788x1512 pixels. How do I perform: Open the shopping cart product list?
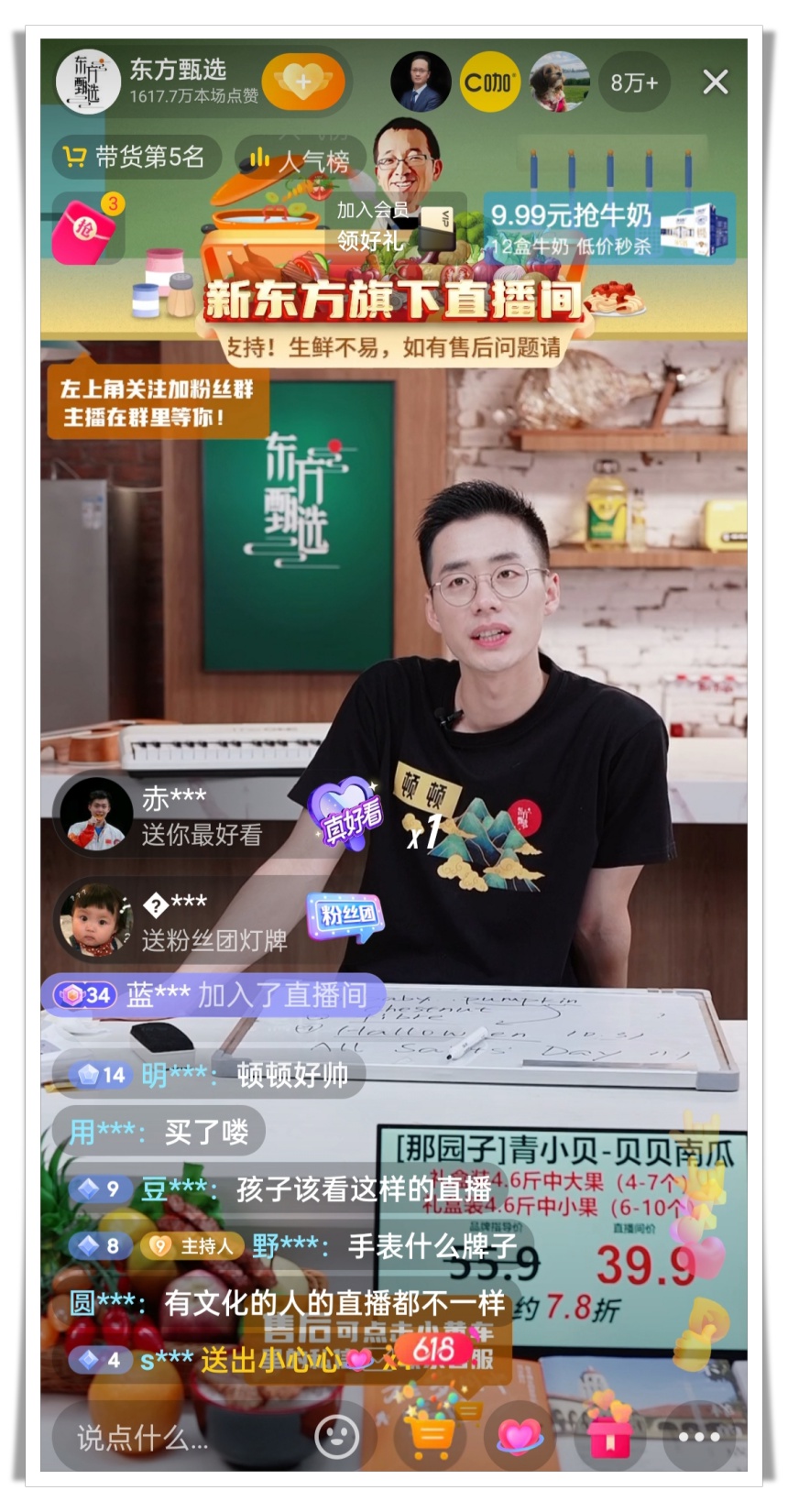(431, 1435)
